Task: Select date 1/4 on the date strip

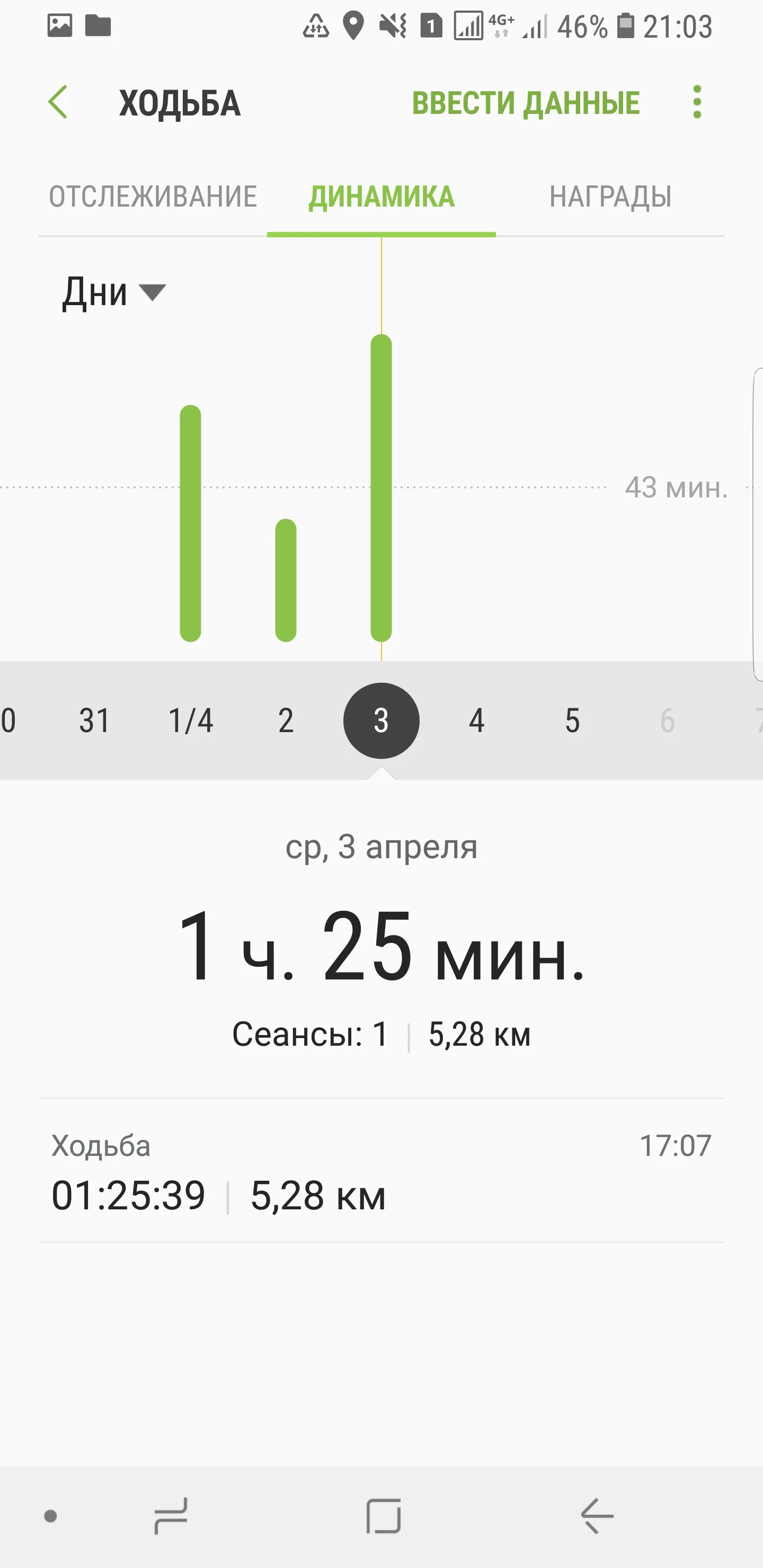Action: (x=191, y=720)
